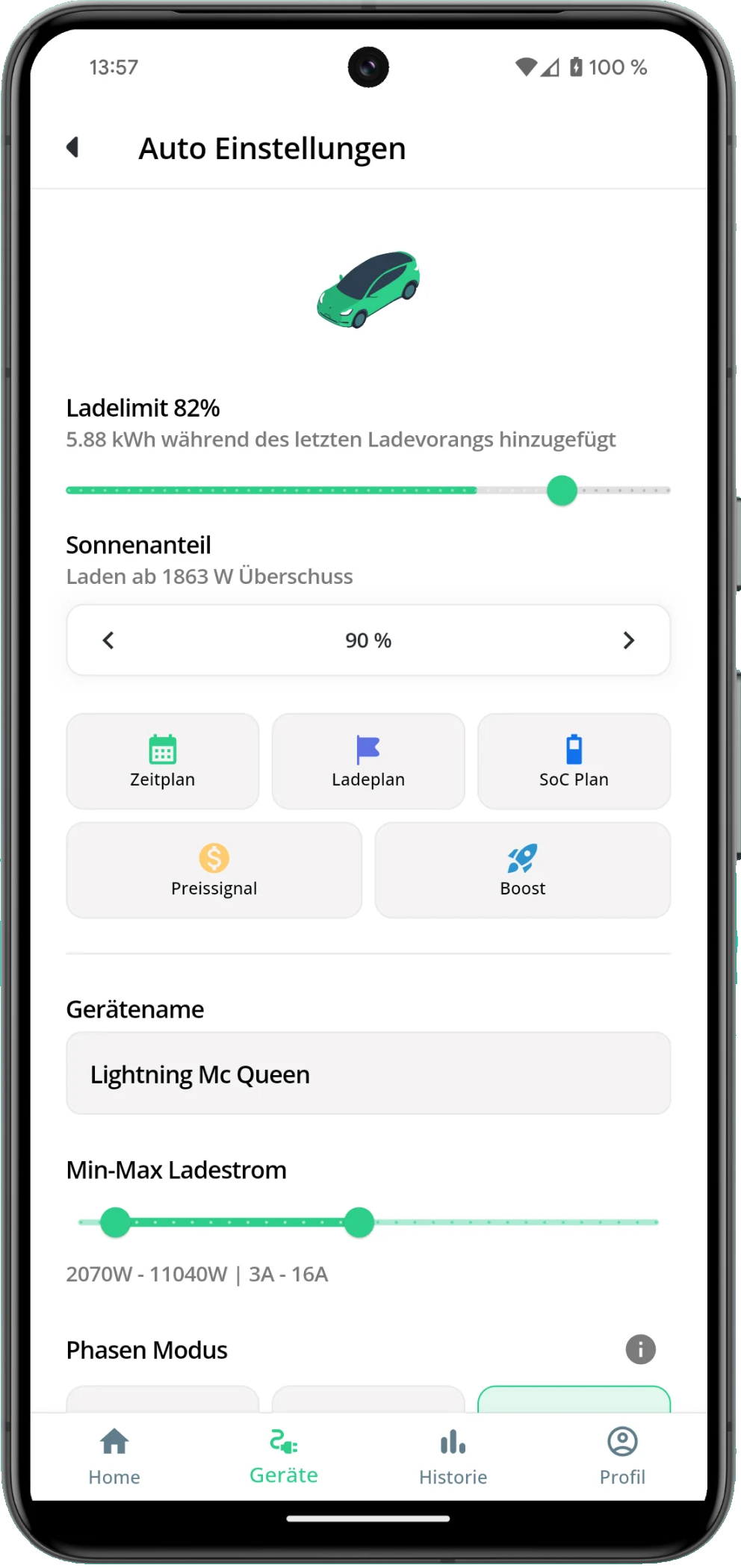Tap the minimum Ladestrom slider handle
This screenshot has width=741, height=1568.
[116, 1222]
